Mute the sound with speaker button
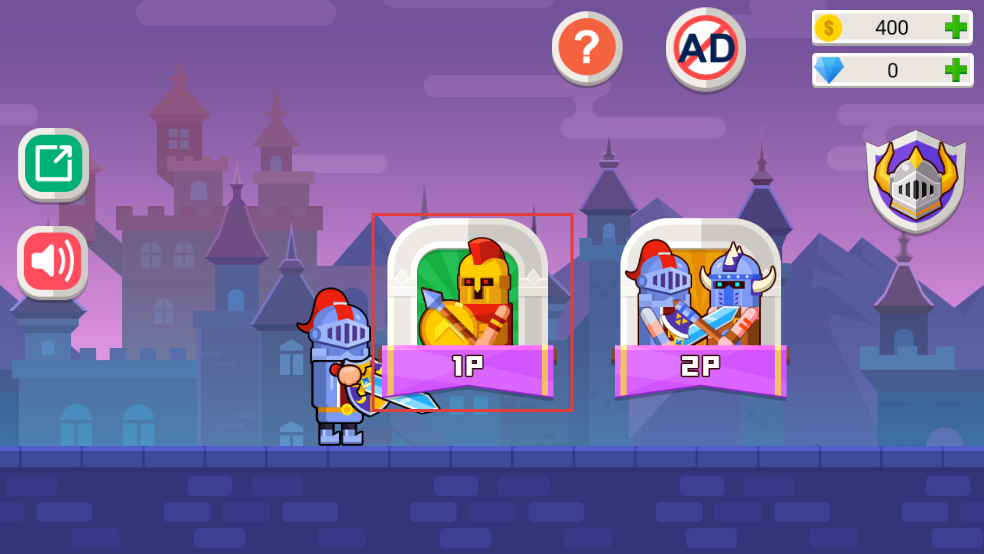 [53, 262]
